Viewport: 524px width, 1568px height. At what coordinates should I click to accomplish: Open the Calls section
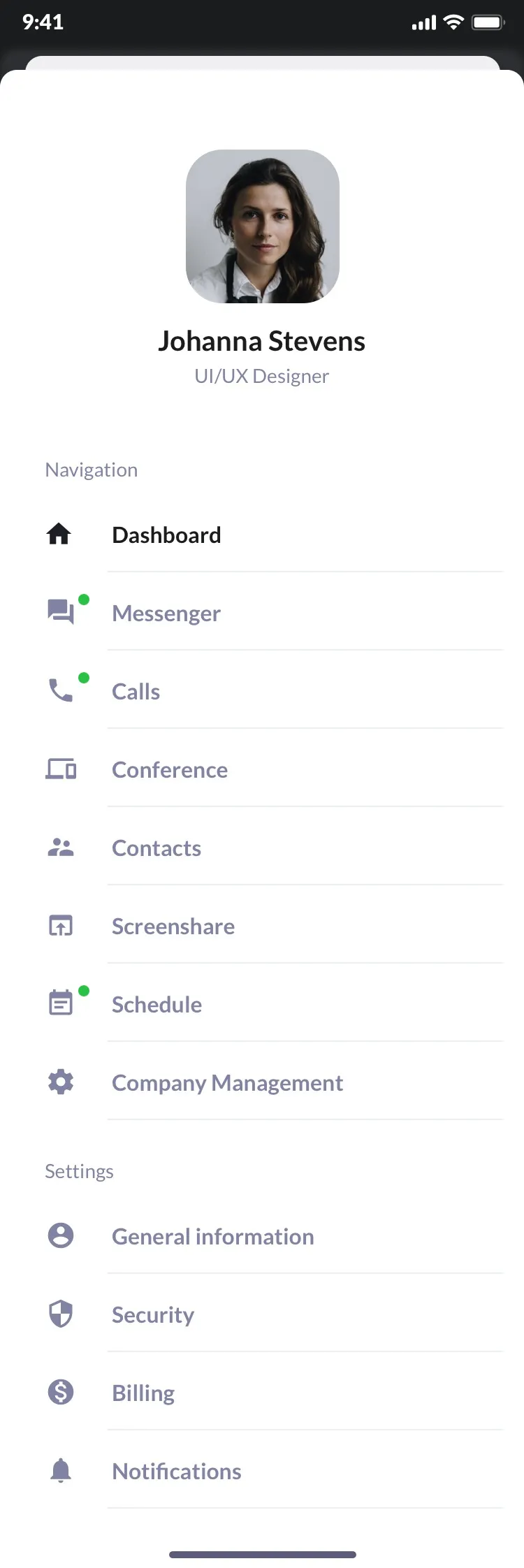pos(136,692)
